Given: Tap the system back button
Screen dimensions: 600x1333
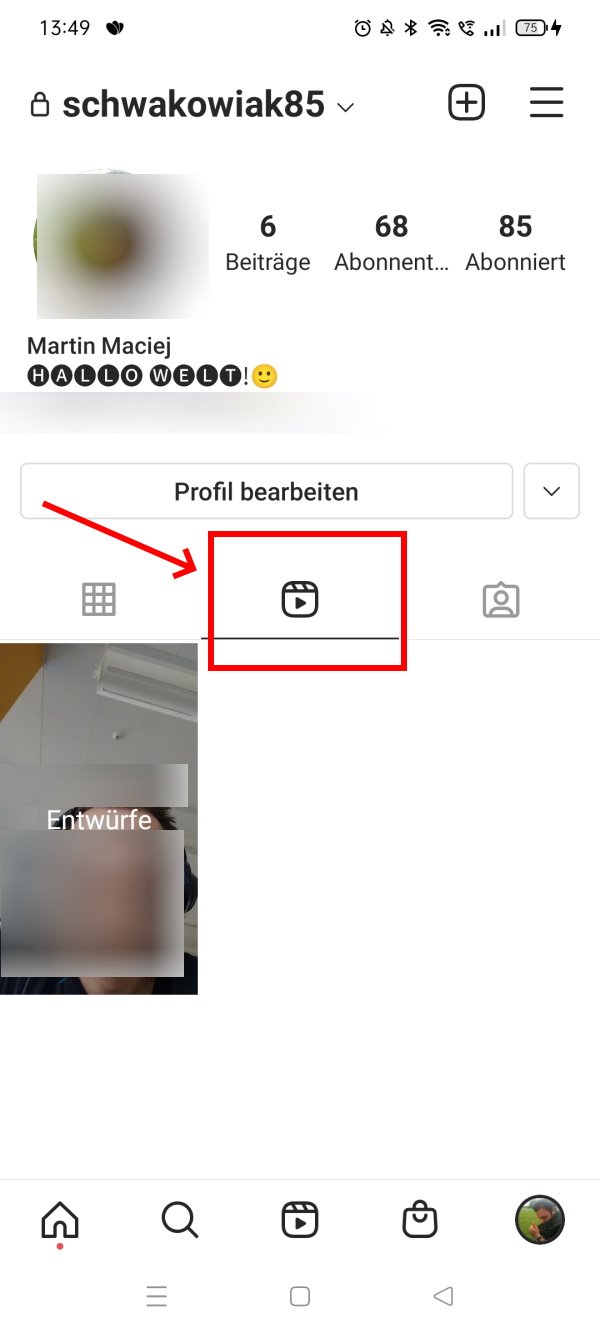Looking at the screenshot, I should click(x=443, y=1297).
